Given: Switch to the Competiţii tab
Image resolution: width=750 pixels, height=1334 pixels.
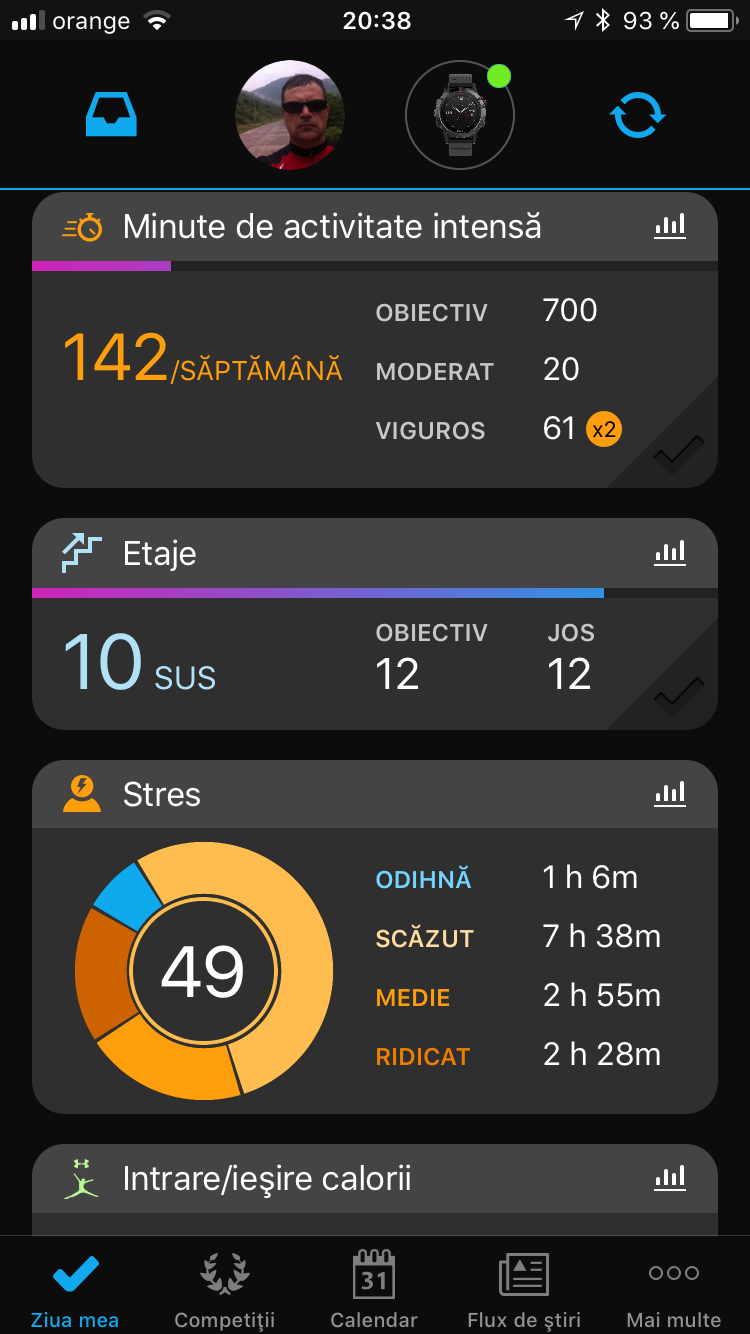Looking at the screenshot, I should coord(224,1288).
